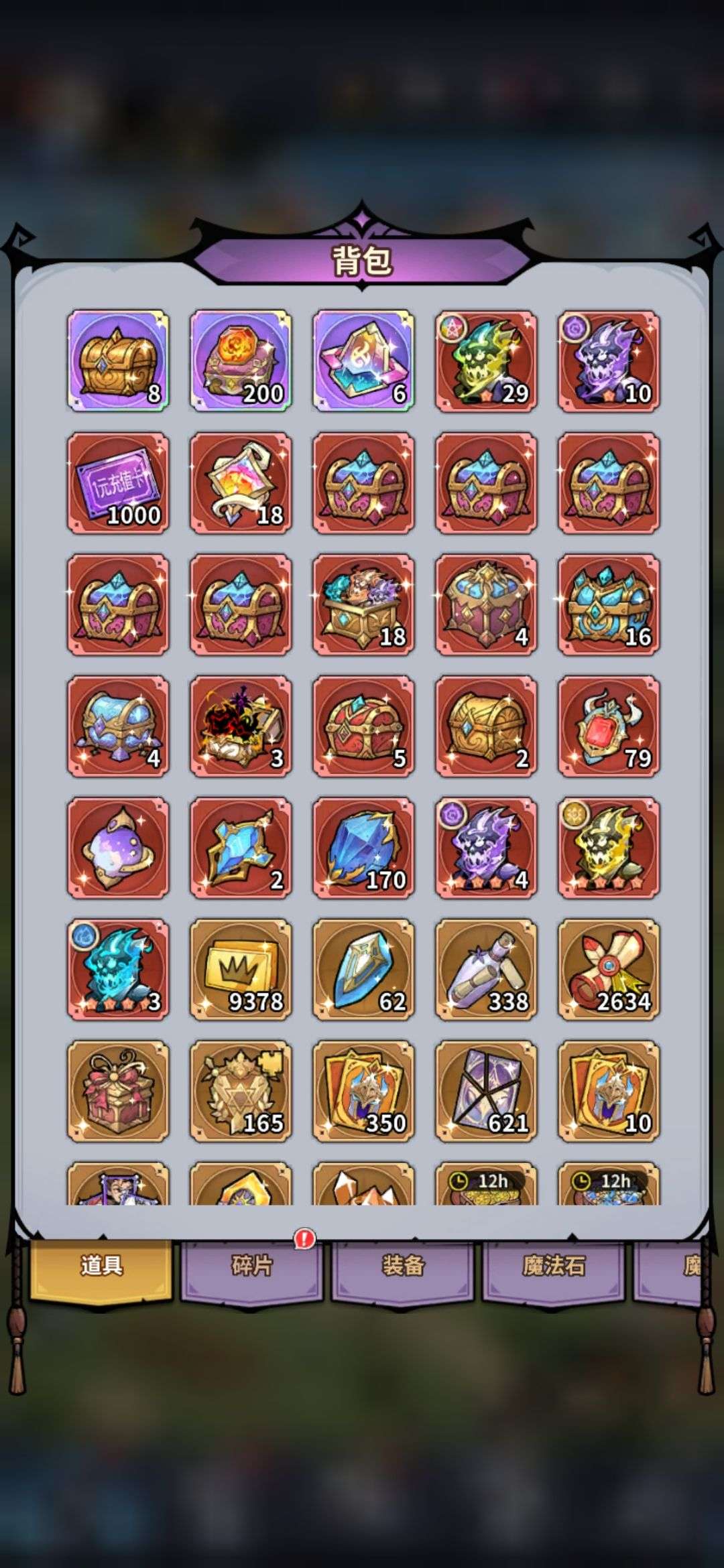724x1568 pixels.
Task: Tap the green skull item showing 29
Action: 486,361
